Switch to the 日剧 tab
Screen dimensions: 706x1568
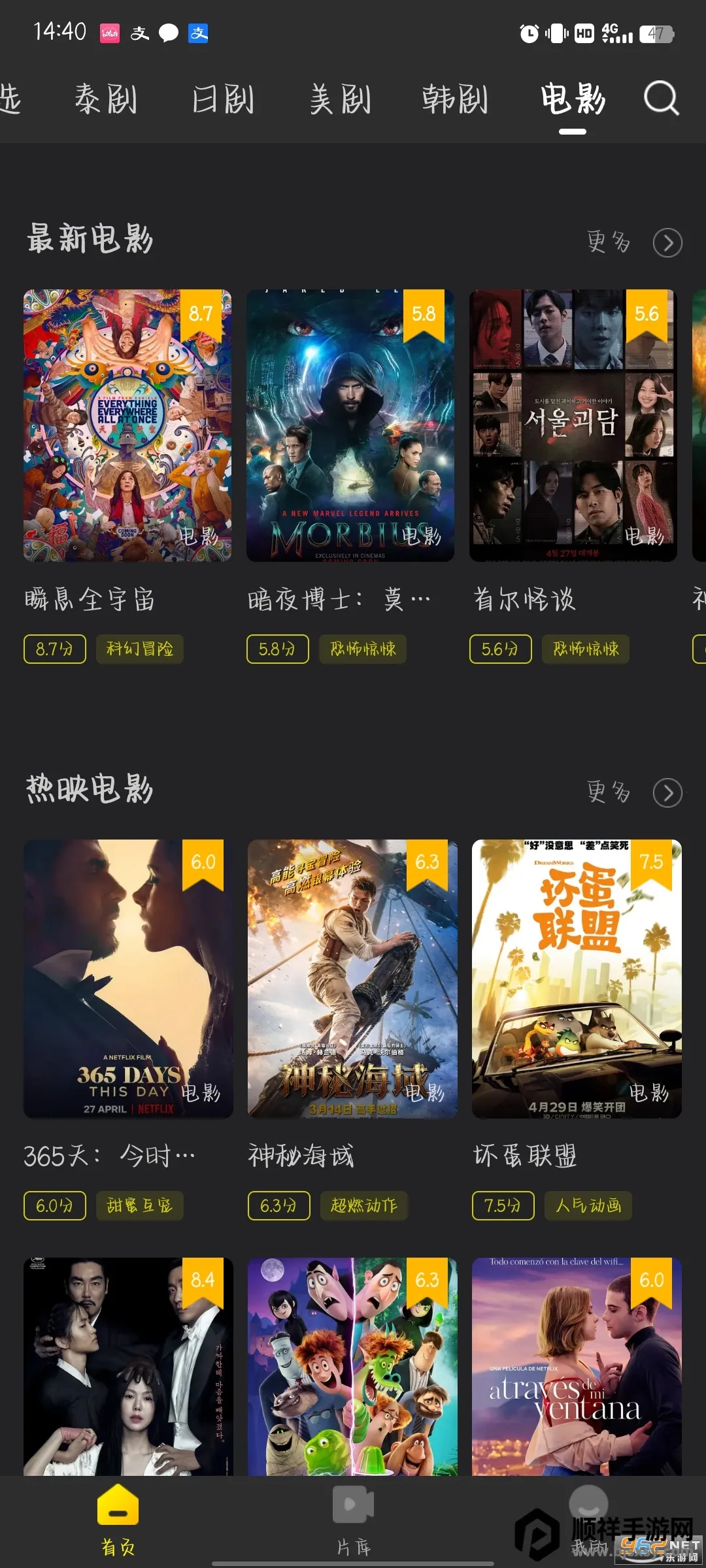pos(223,100)
